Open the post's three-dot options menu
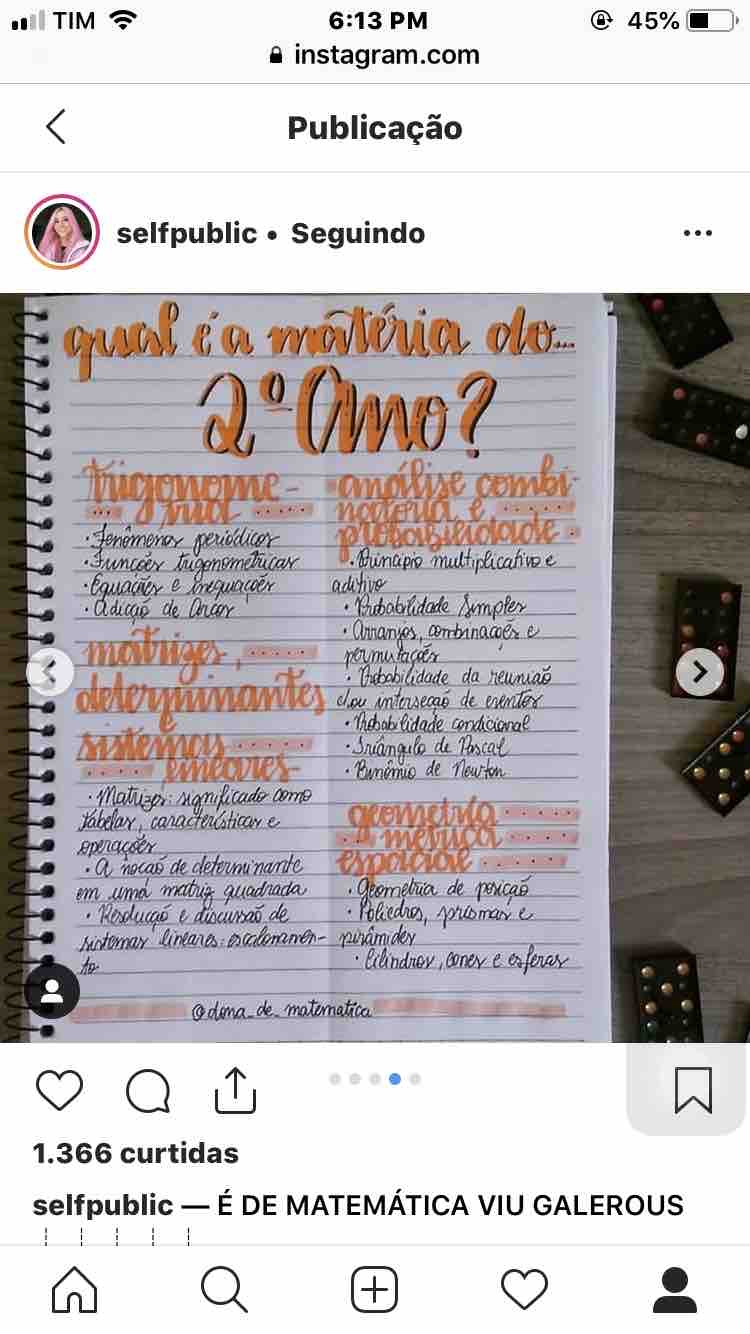The height and width of the screenshot is (1334, 750). [x=698, y=233]
